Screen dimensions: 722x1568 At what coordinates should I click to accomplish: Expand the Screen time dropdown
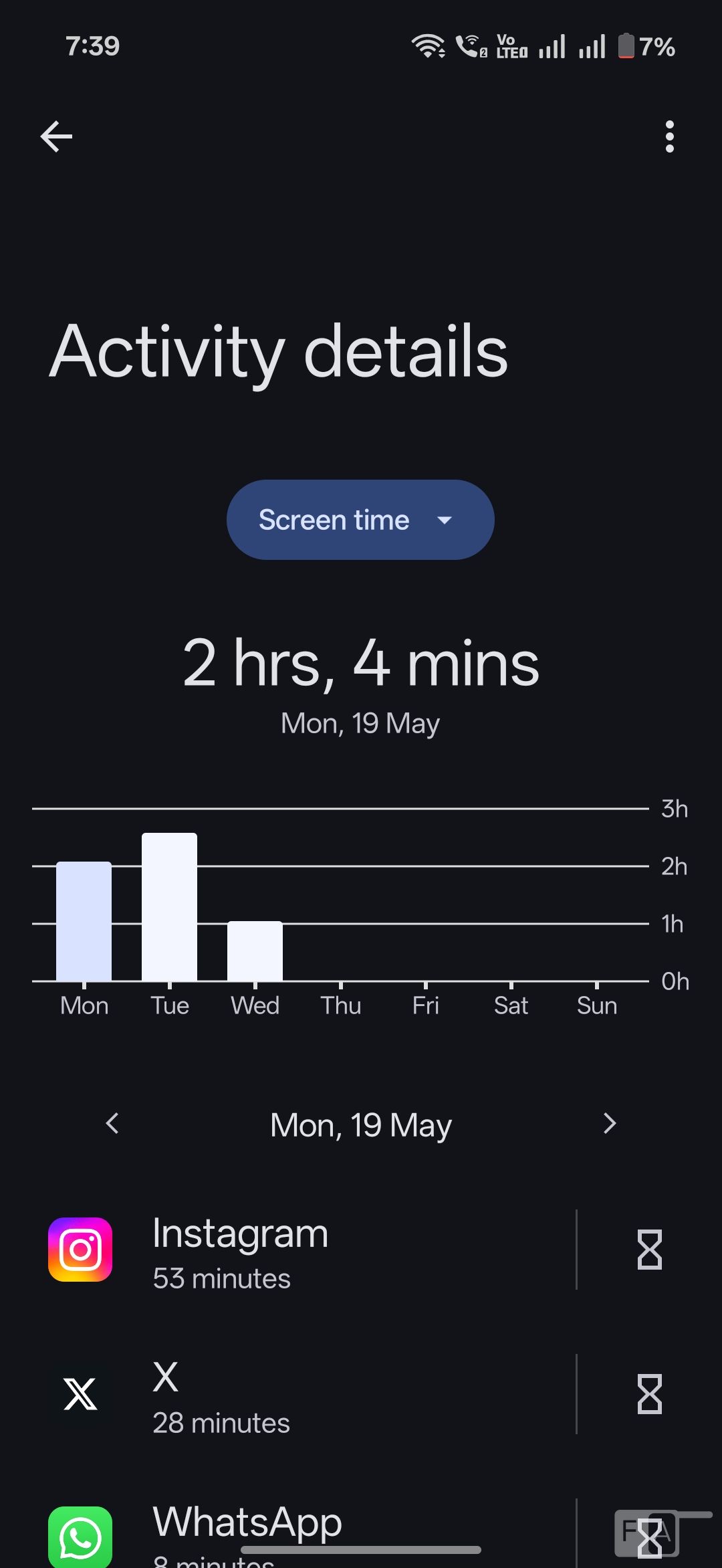click(360, 520)
